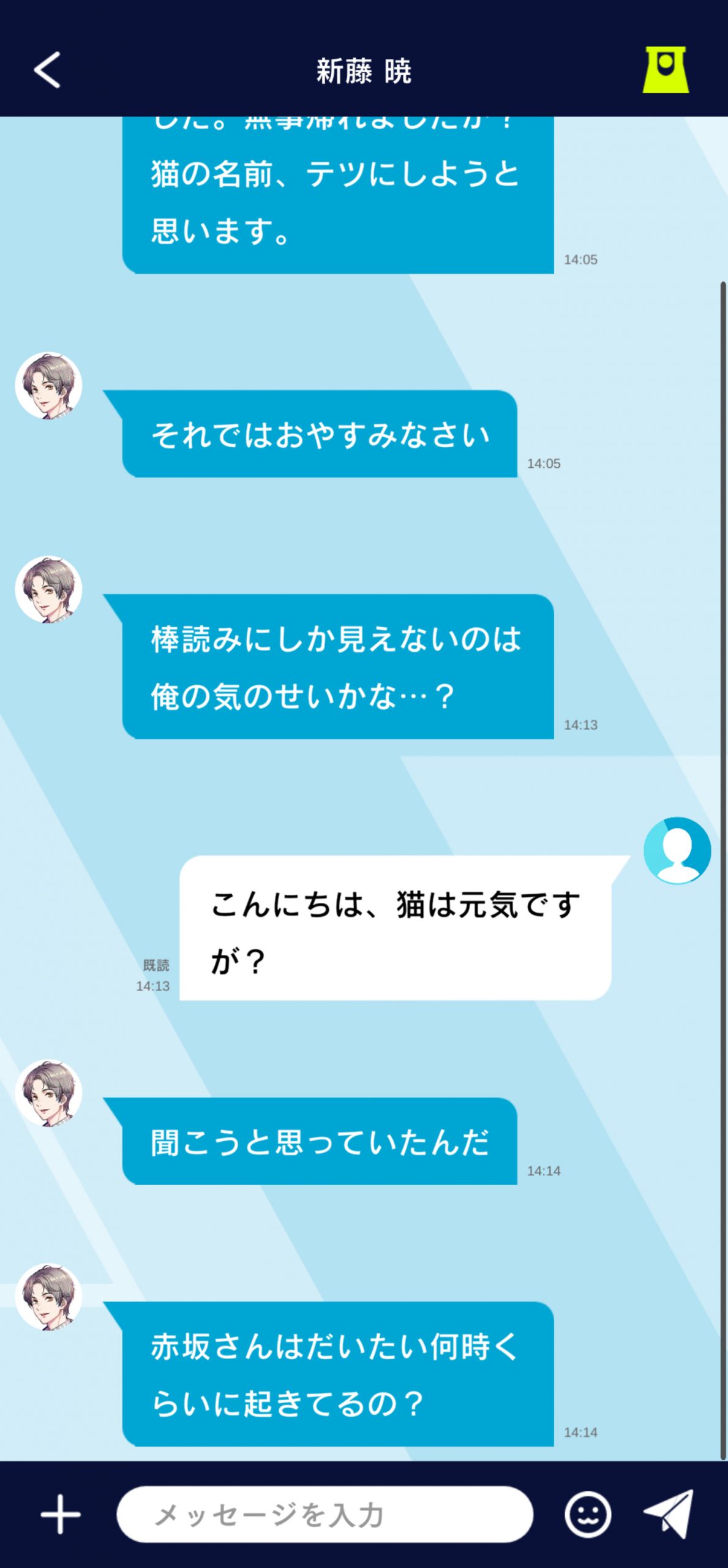Image resolution: width=728 pixels, height=1568 pixels.
Task: Open the emoji smiley picker
Action: pyautogui.click(x=588, y=1514)
